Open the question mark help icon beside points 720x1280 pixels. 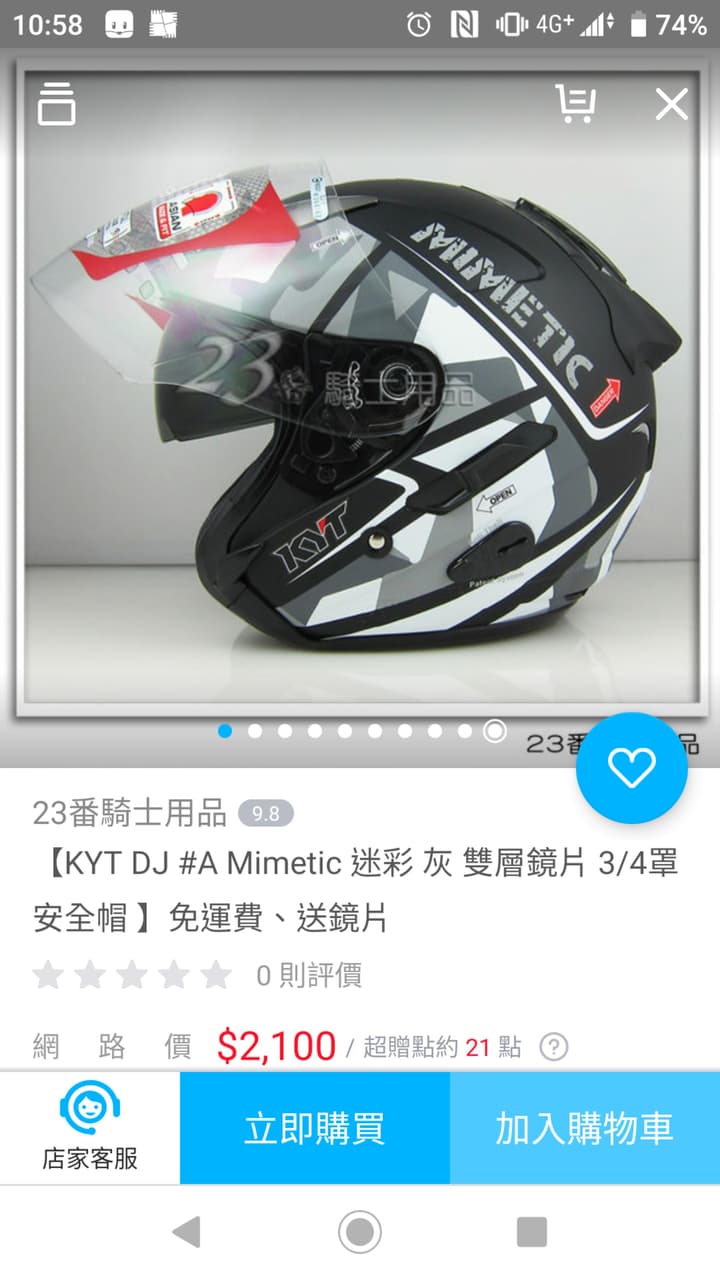[552, 1048]
